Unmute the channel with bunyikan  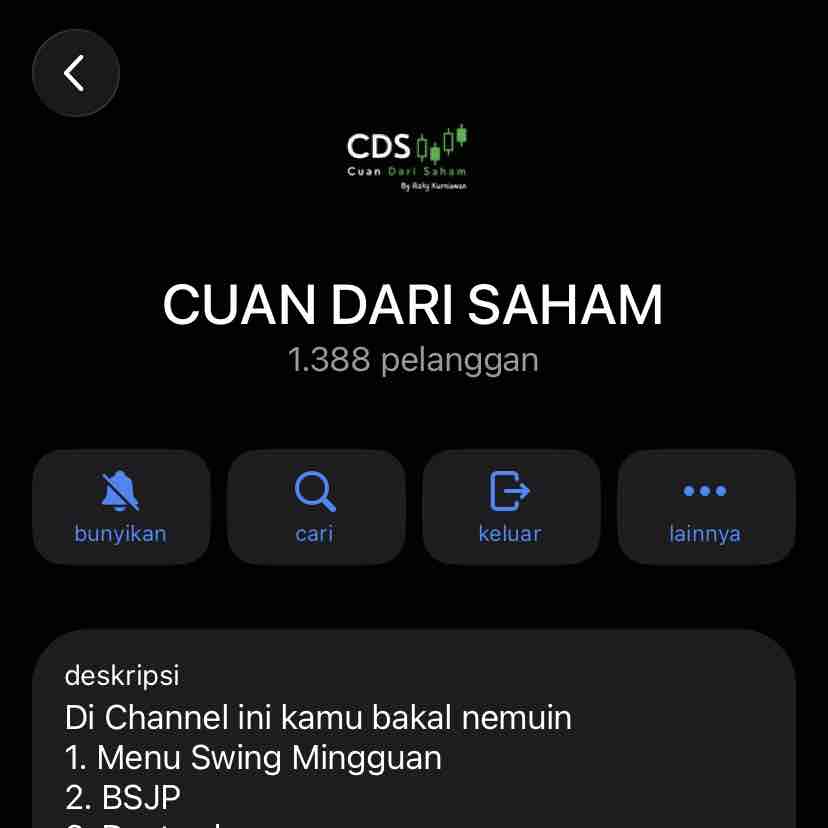[121, 507]
